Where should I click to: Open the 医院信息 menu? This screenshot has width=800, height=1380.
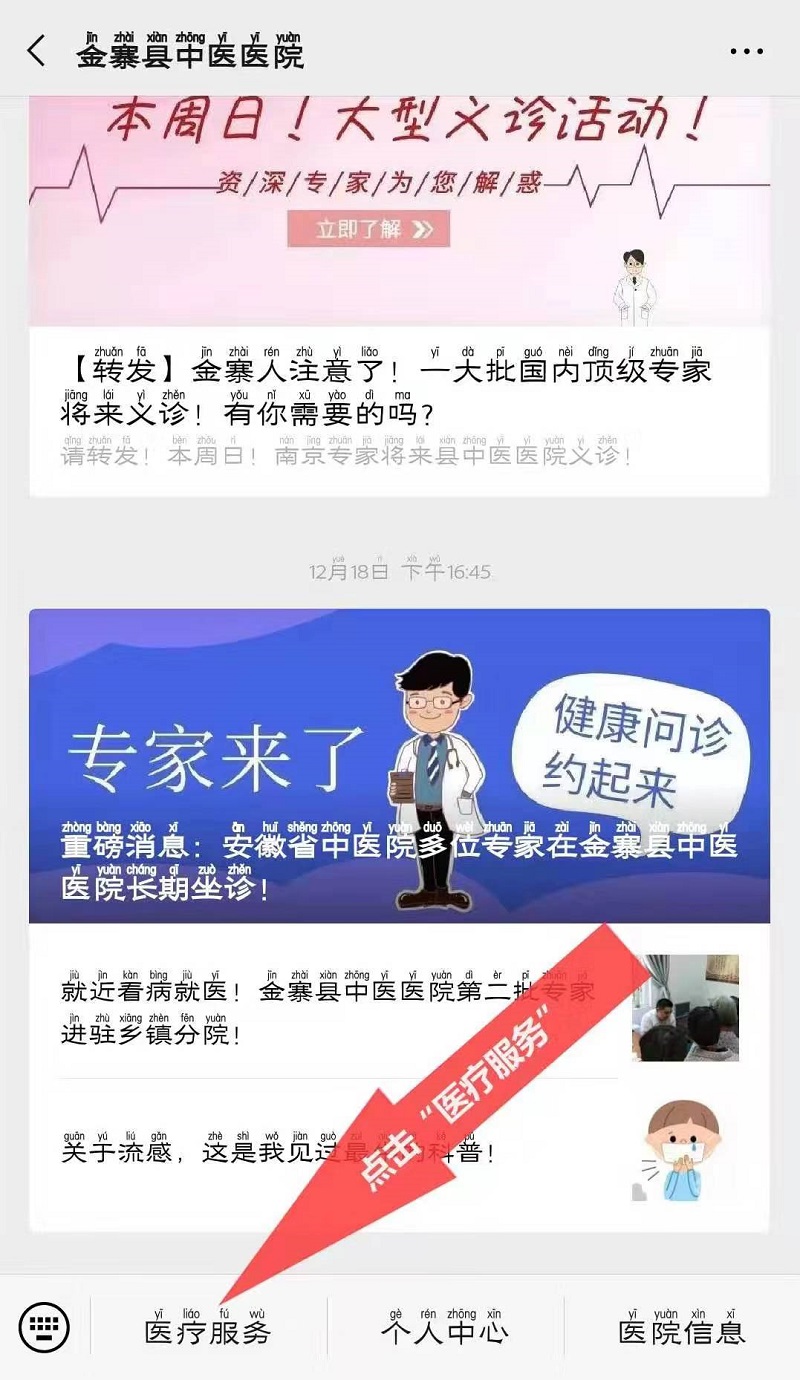coord(682,1330)
